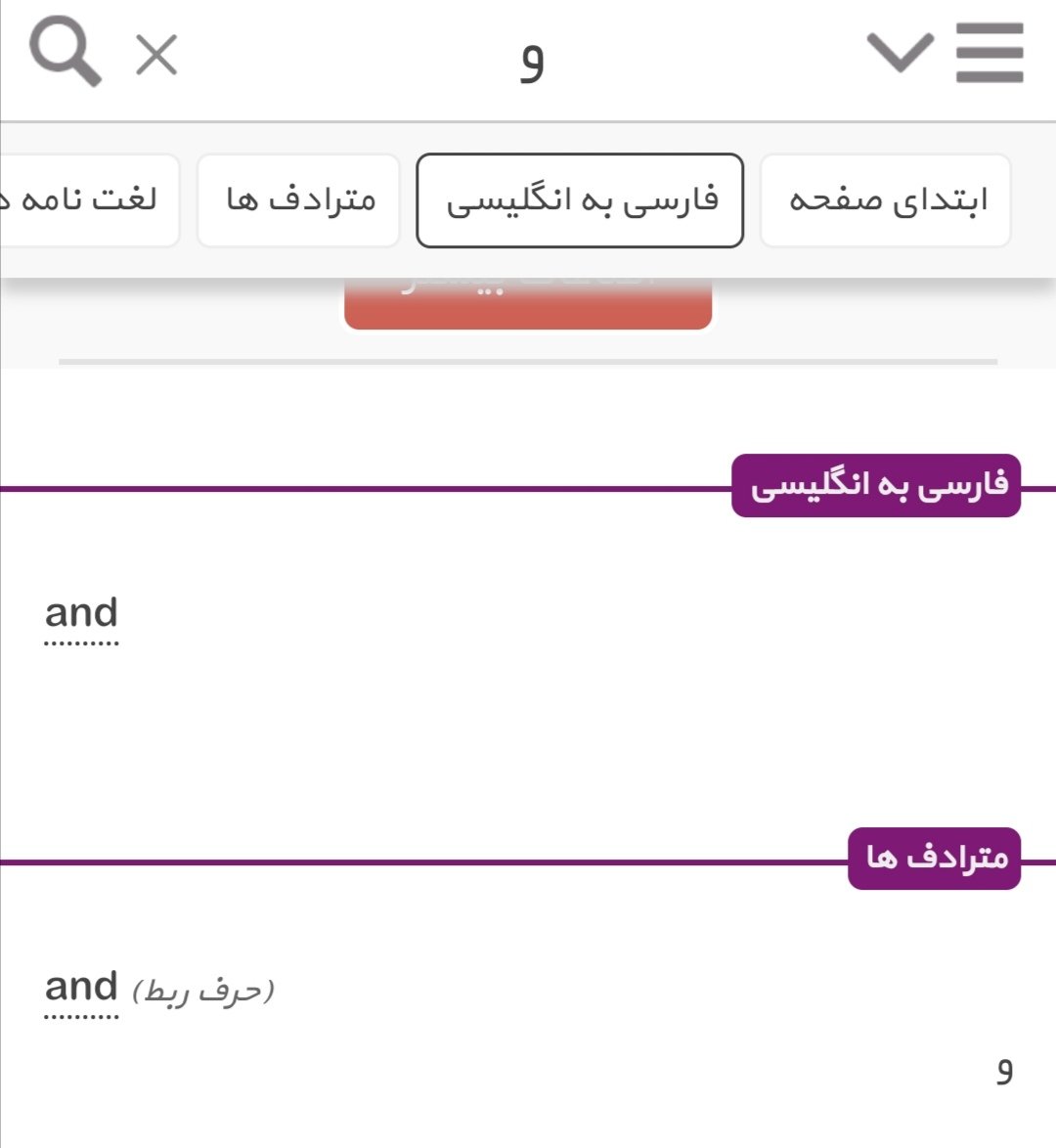Clear the search text with the X

click(x=156, y=55)
